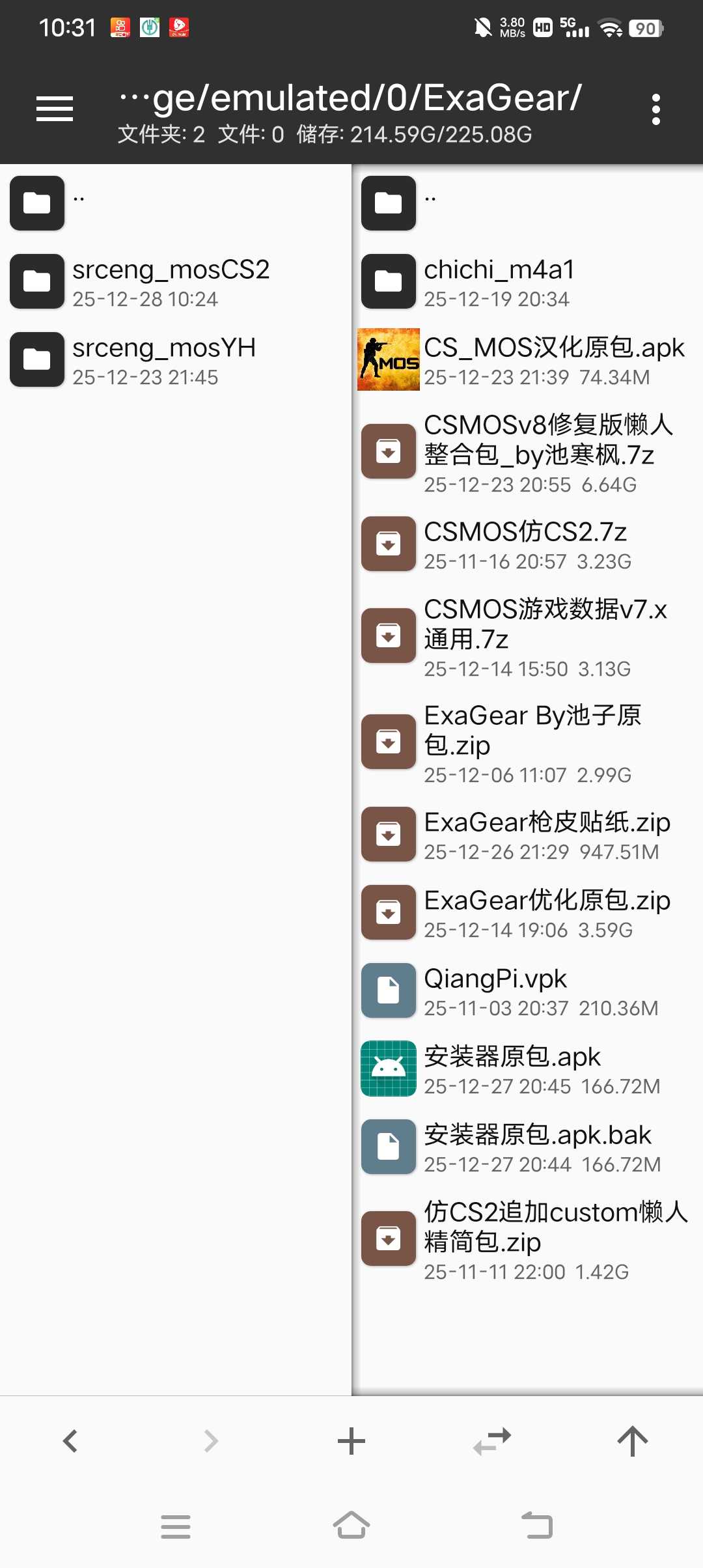Open the three-dot overflow menu
The height and width of the screenshot is (1568, 703).
click(655, 109)
